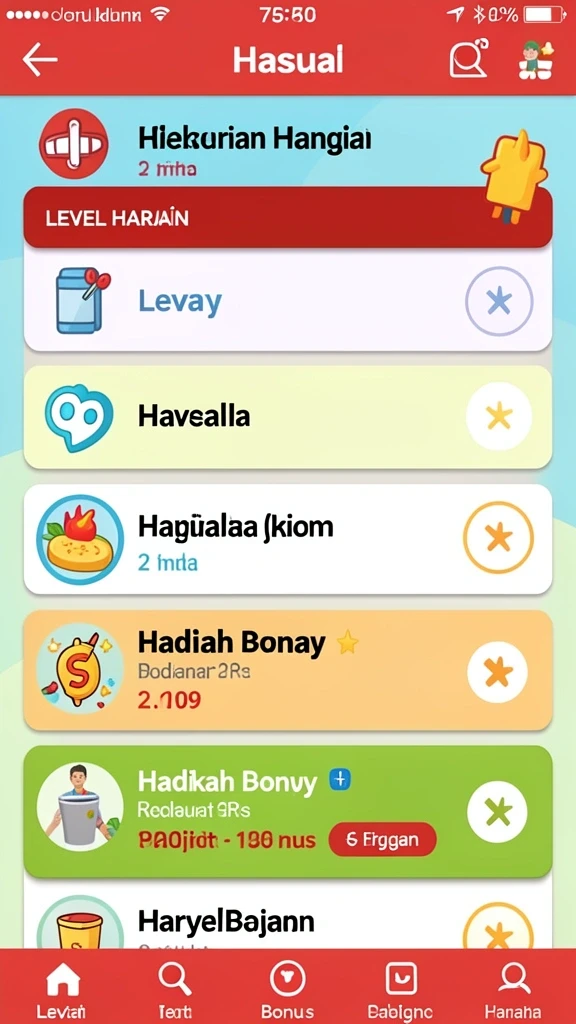Open the Hadiah Bonay reward card
The image size is (576, 1024).
click(288, 670)
